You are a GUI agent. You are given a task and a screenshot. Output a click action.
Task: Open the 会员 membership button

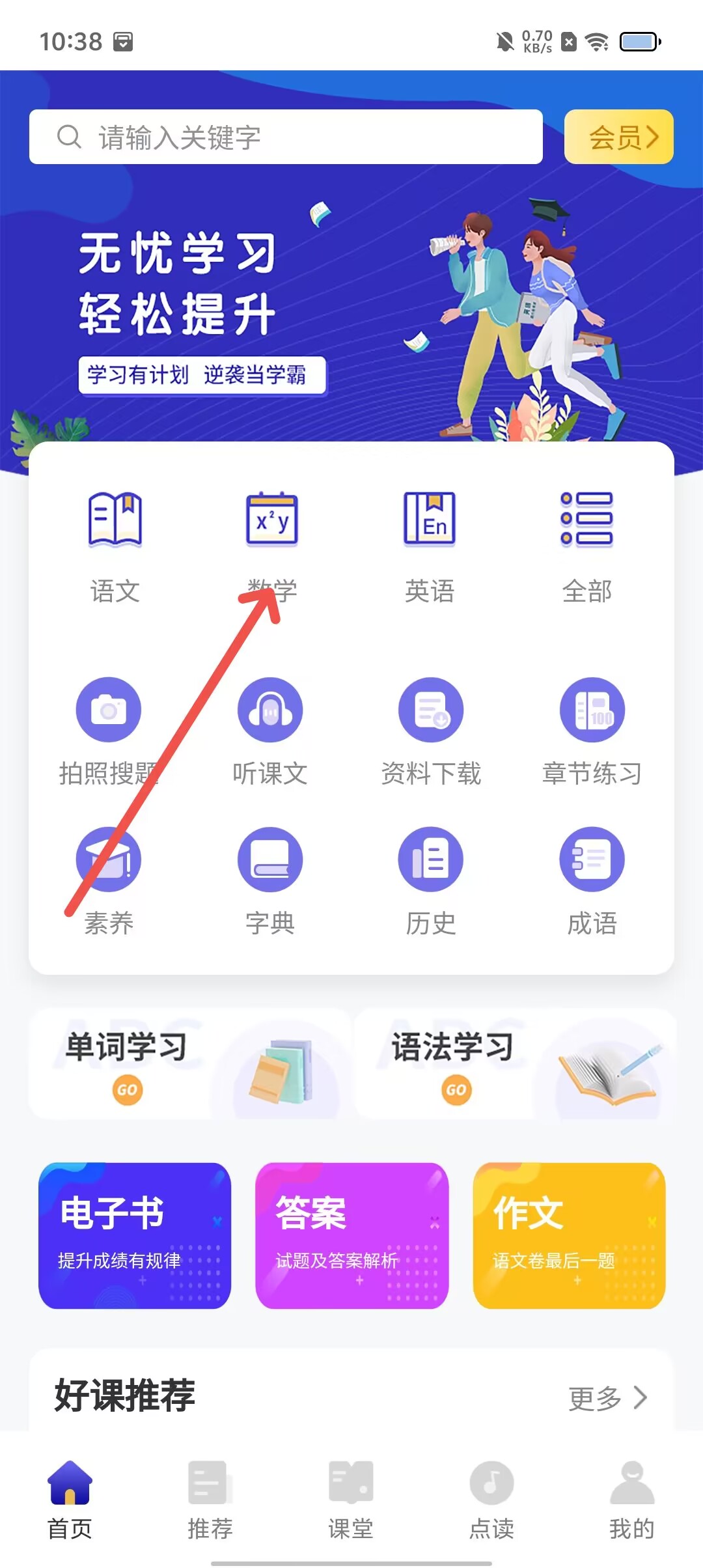618,137
